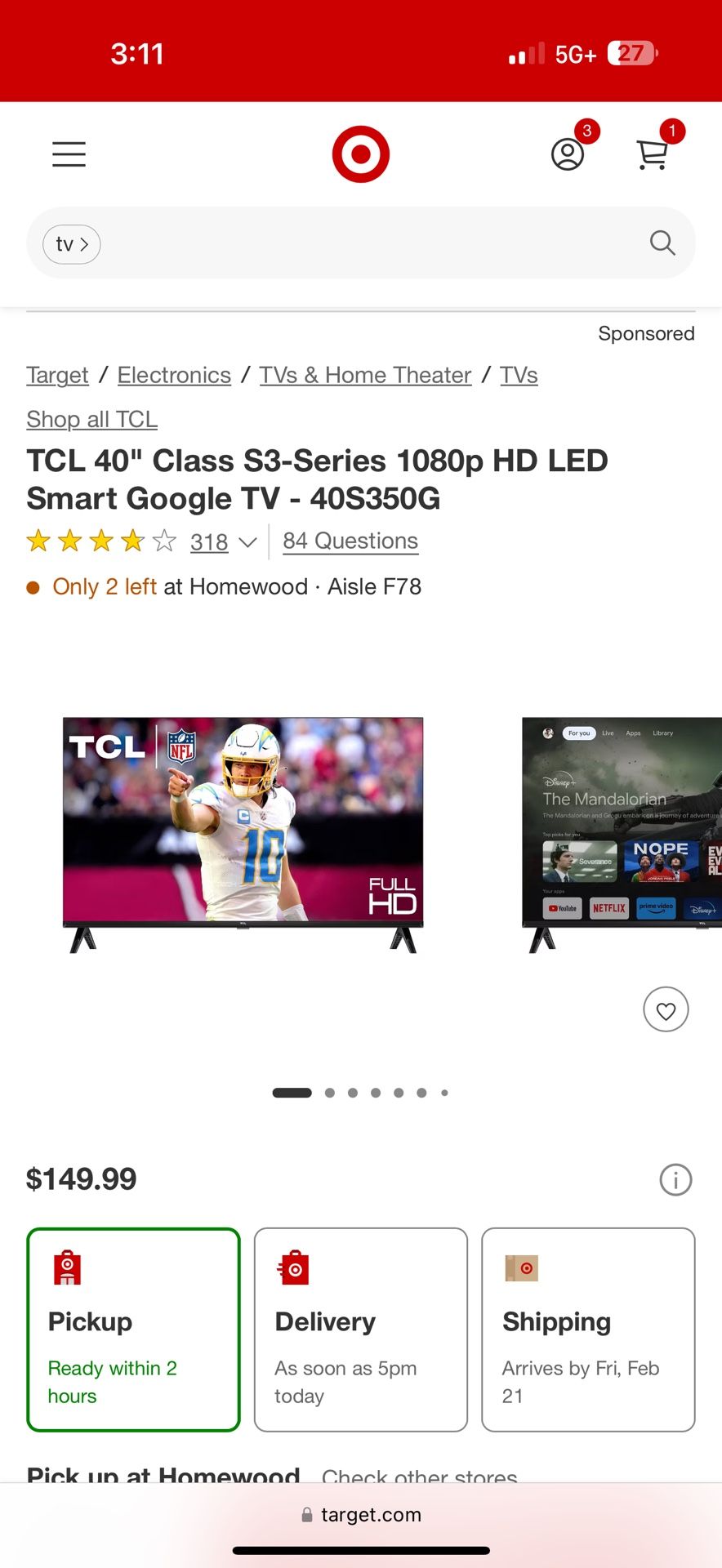
Task: Choose Delivery as soon as 5pm
Action: 360,1330
